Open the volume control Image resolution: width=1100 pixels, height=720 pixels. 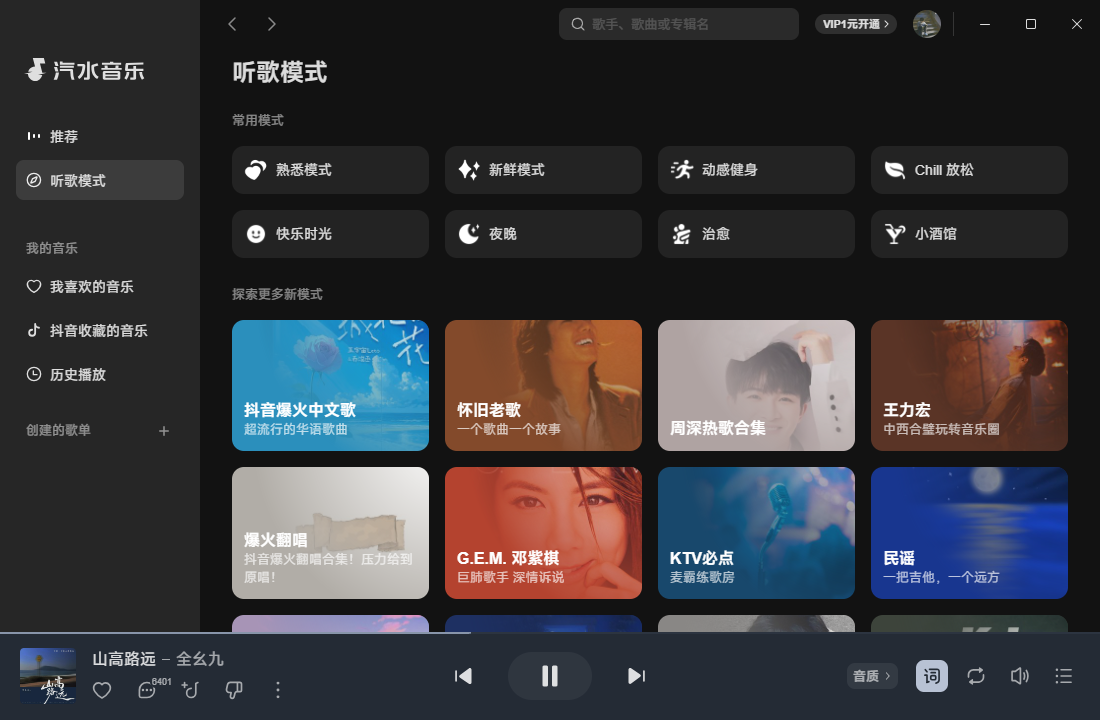coord(1020,676)
